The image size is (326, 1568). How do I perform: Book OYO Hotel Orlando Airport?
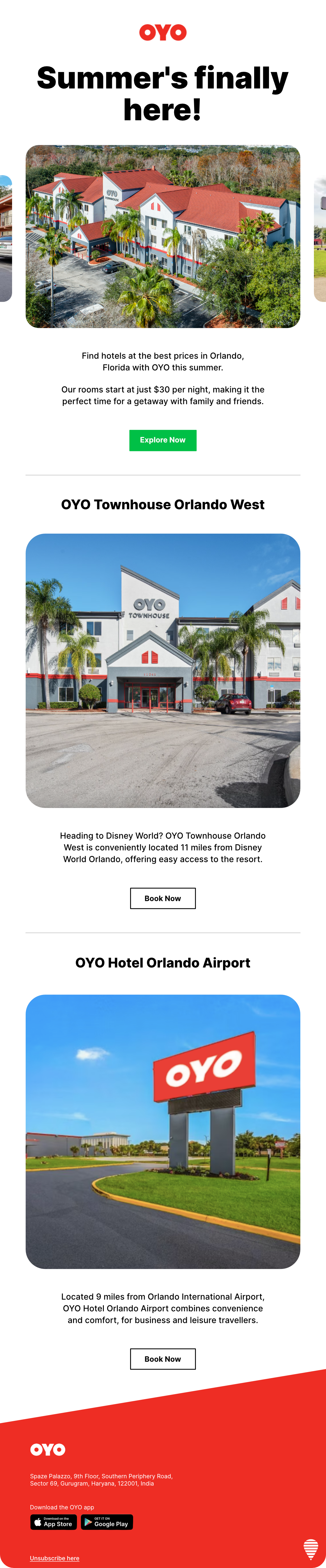[163, 1358]
